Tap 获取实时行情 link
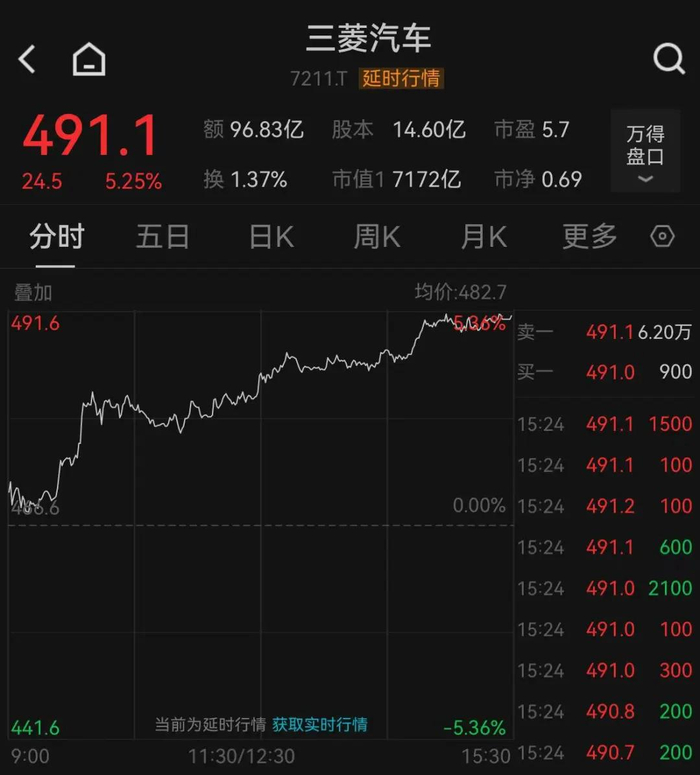The image size is (700, 775). (x=320, y=724)
